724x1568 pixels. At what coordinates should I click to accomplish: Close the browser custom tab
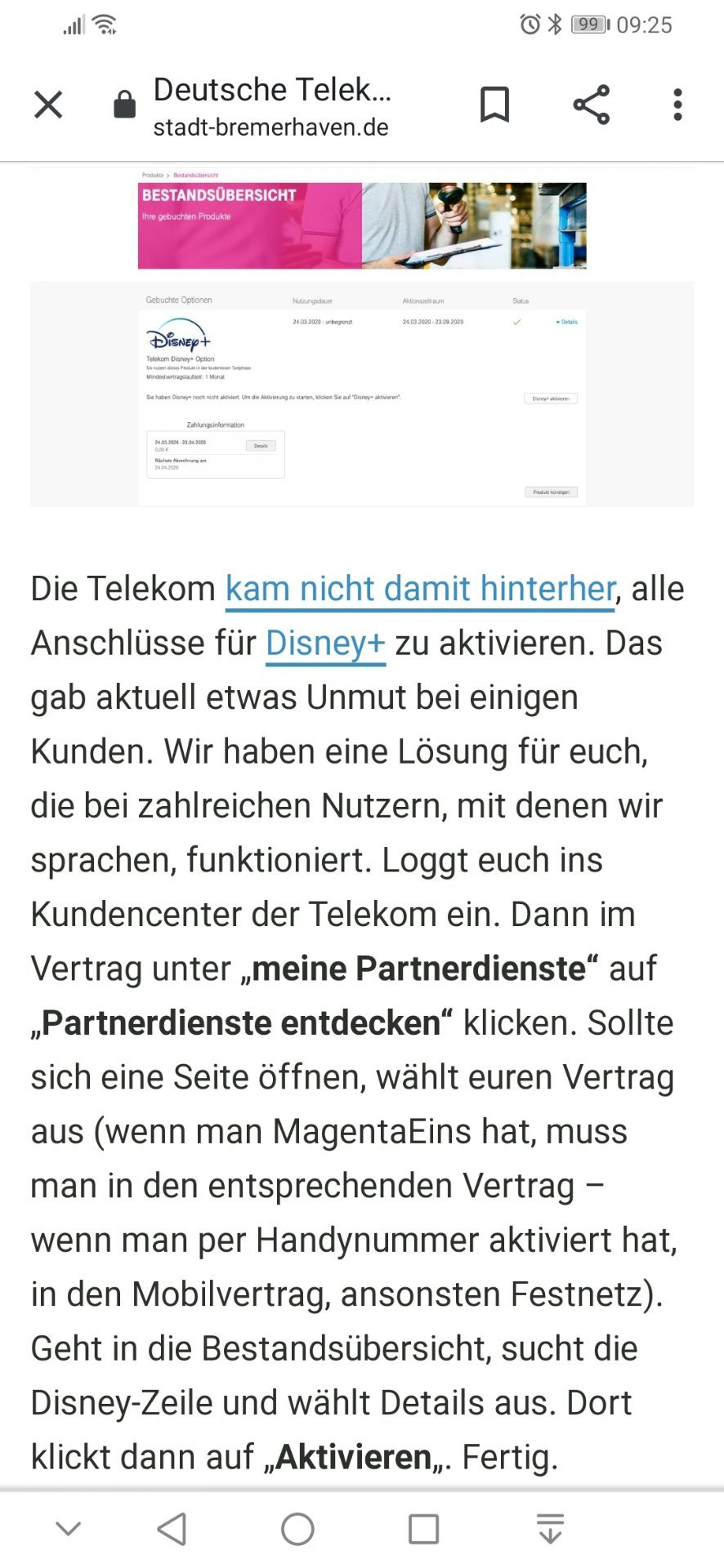click(x=48, y=105)
